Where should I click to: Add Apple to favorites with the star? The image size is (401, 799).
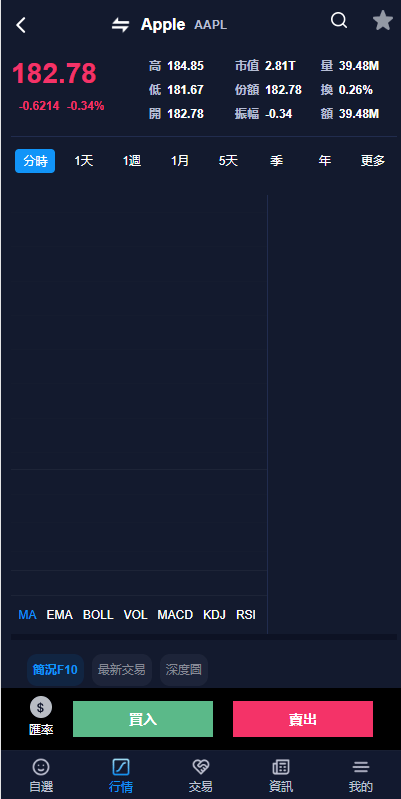[383, 20]
